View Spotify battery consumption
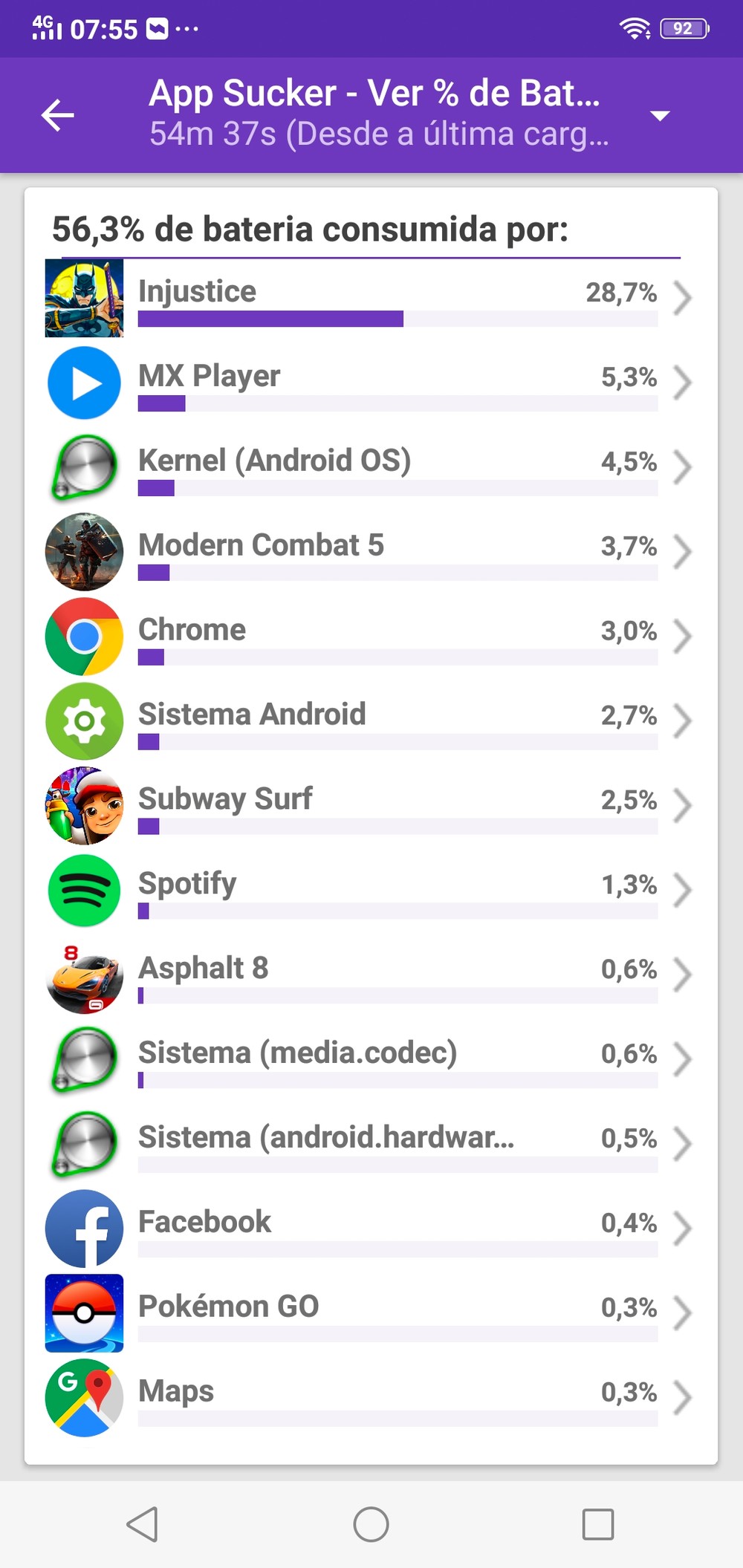The width and height of the screenshot is (743, 1568). [371, 891]
